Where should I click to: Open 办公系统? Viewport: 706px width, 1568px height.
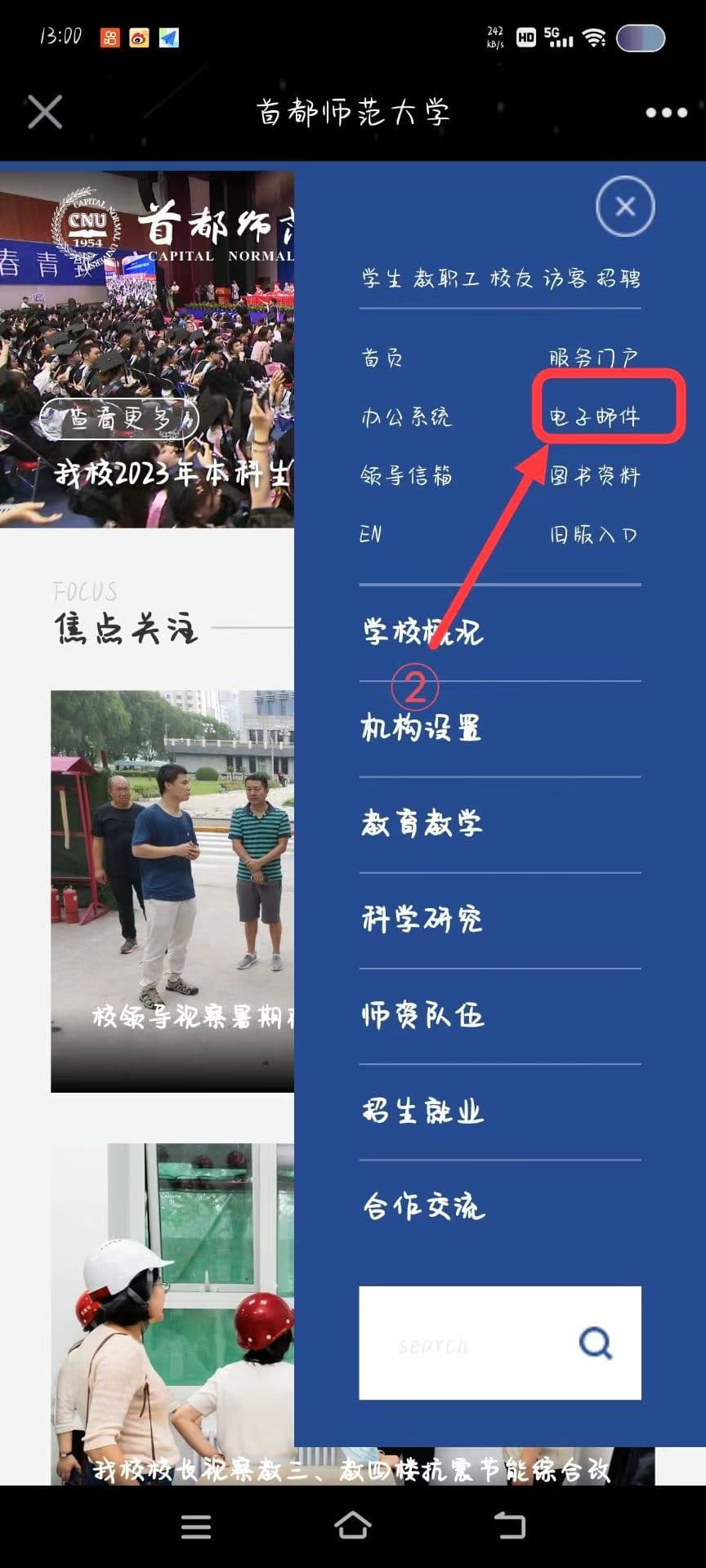(406, 417)
